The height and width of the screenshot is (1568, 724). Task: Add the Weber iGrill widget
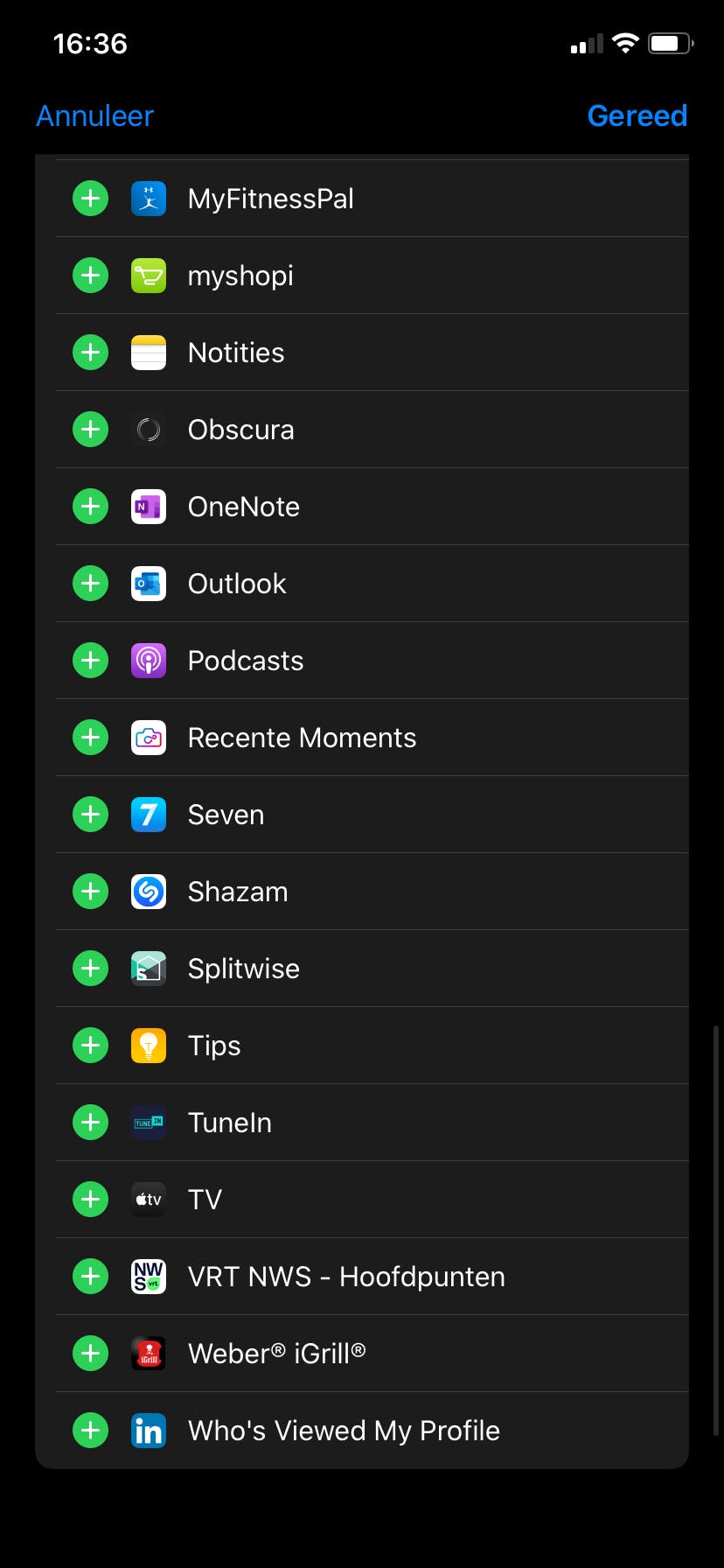(x=90, y=1354)
